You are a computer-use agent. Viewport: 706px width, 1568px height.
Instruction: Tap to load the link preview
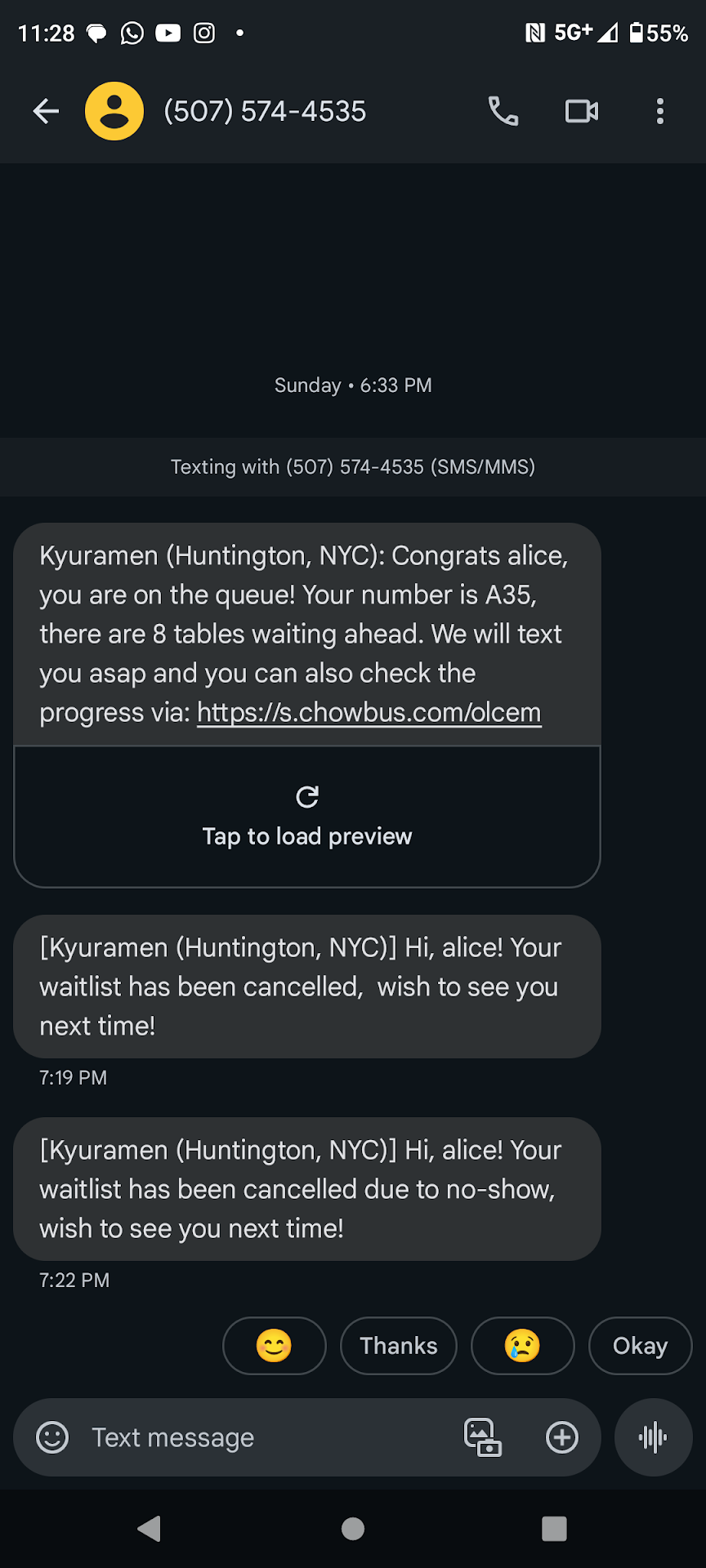pyautogui.click(x=307, y=817)
